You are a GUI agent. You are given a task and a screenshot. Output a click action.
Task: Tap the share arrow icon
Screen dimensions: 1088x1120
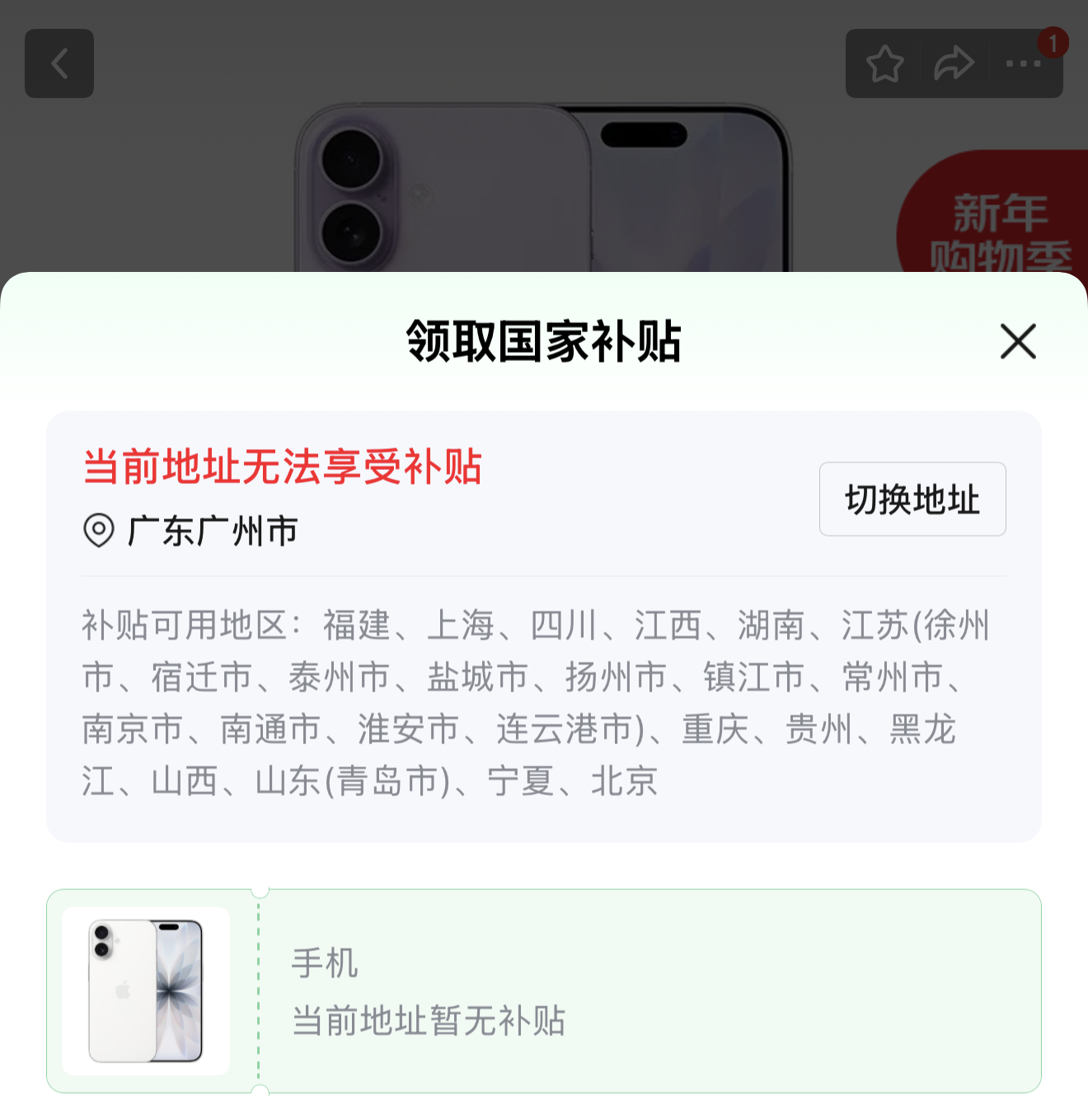(953, 63)
